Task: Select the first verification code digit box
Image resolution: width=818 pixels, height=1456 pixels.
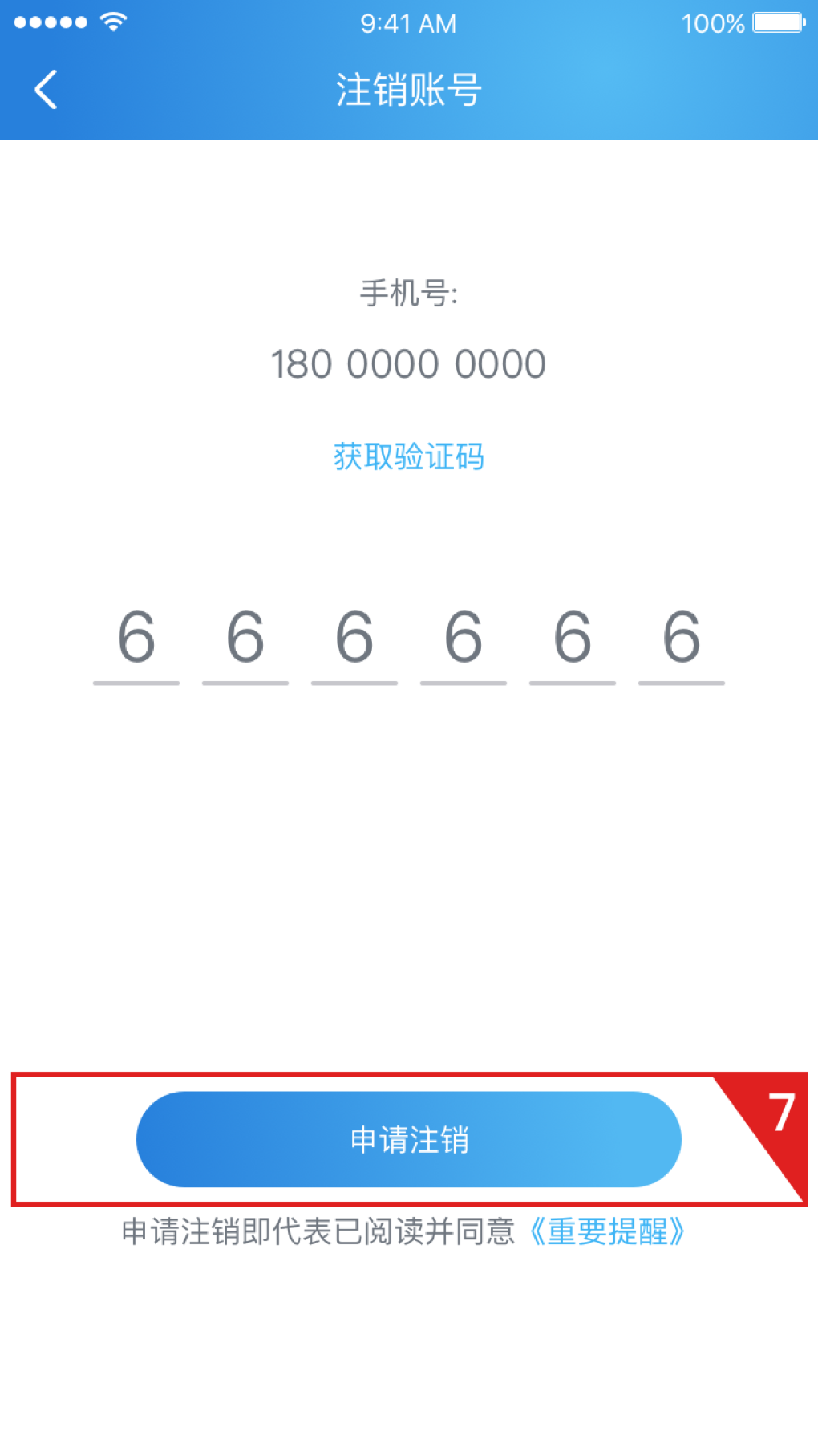Action: click(136, 642)
